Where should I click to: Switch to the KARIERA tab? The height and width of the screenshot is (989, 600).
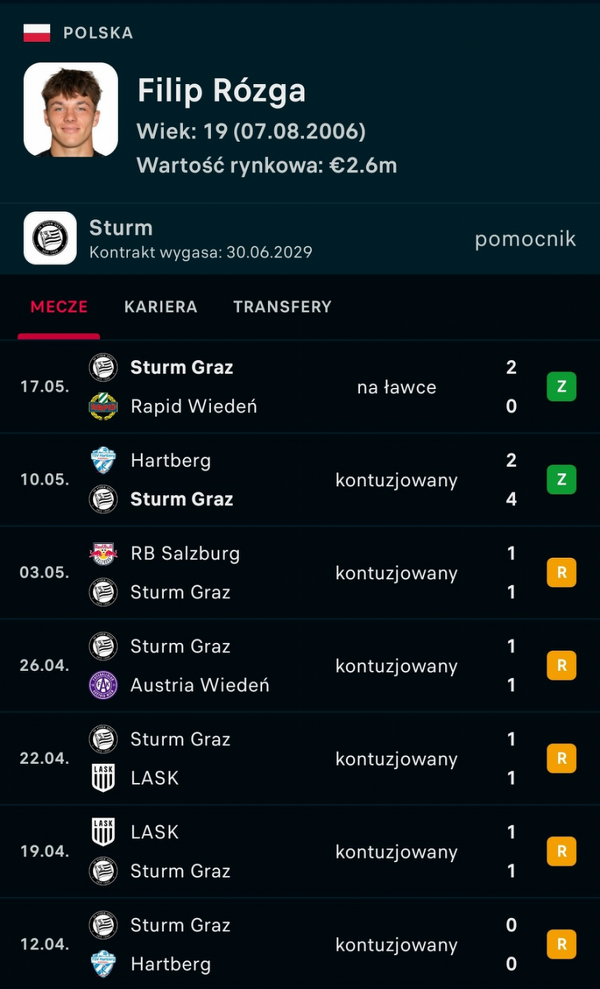(x=160, y=307)
